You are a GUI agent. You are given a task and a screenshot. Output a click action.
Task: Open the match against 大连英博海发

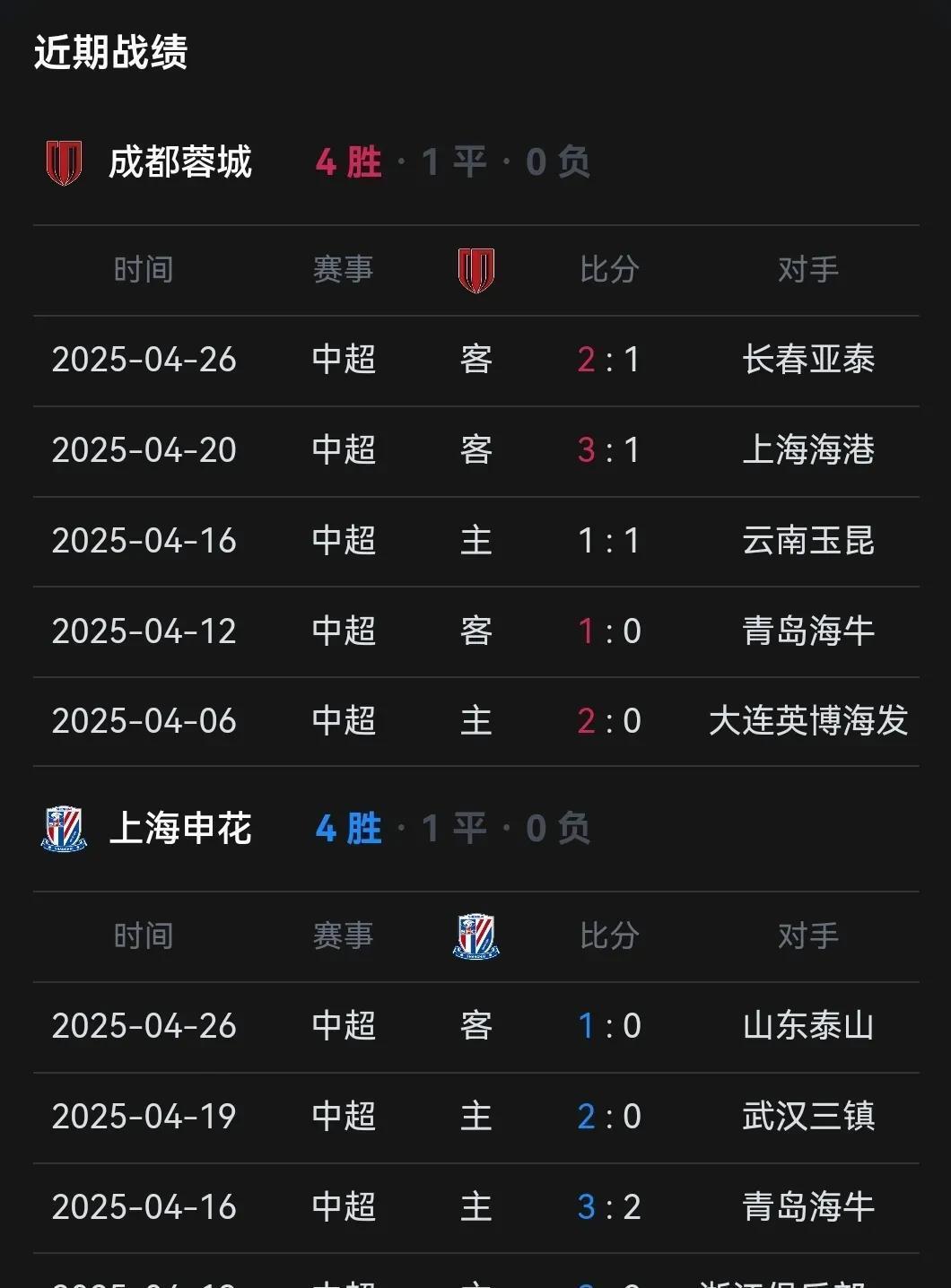(475, 721)
